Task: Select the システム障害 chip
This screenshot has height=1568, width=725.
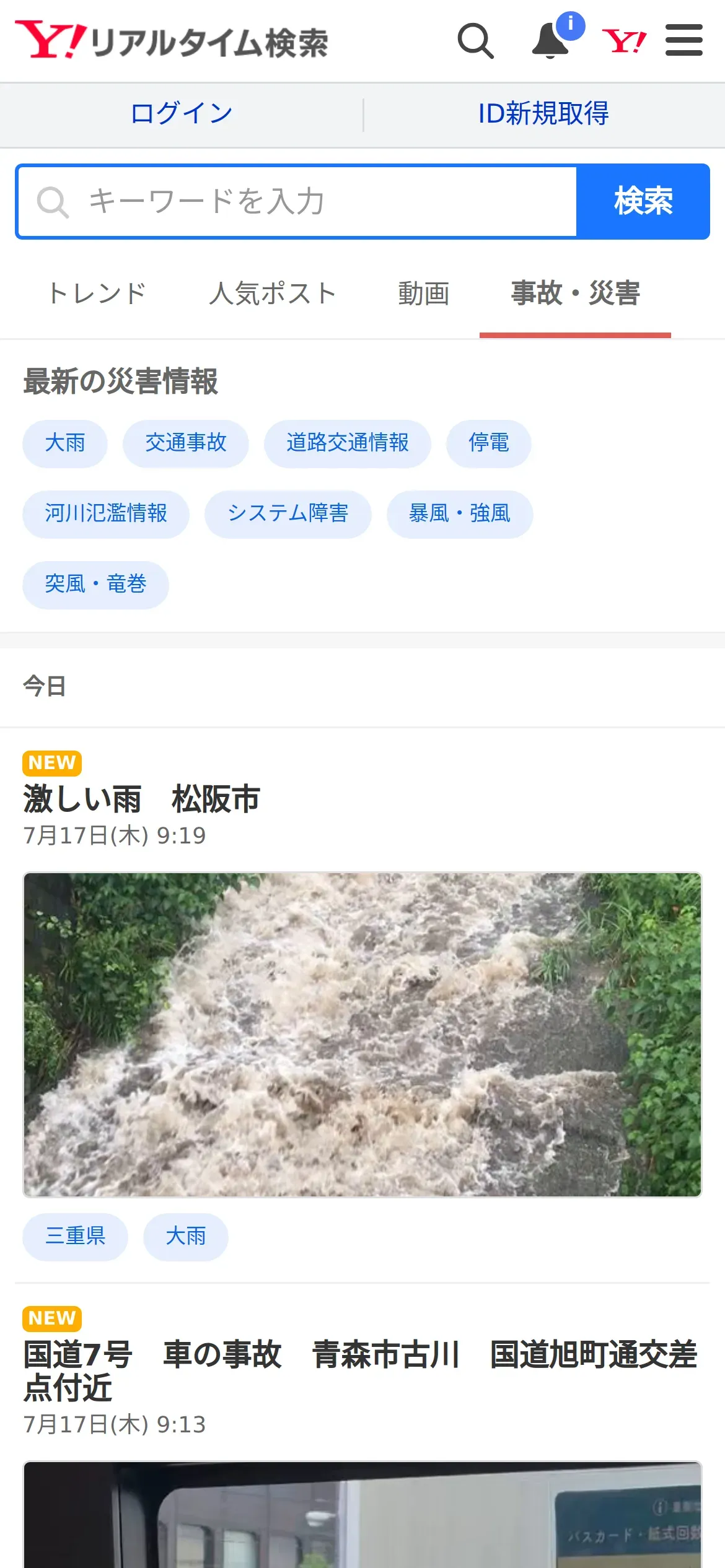Action: pos(288,514)
